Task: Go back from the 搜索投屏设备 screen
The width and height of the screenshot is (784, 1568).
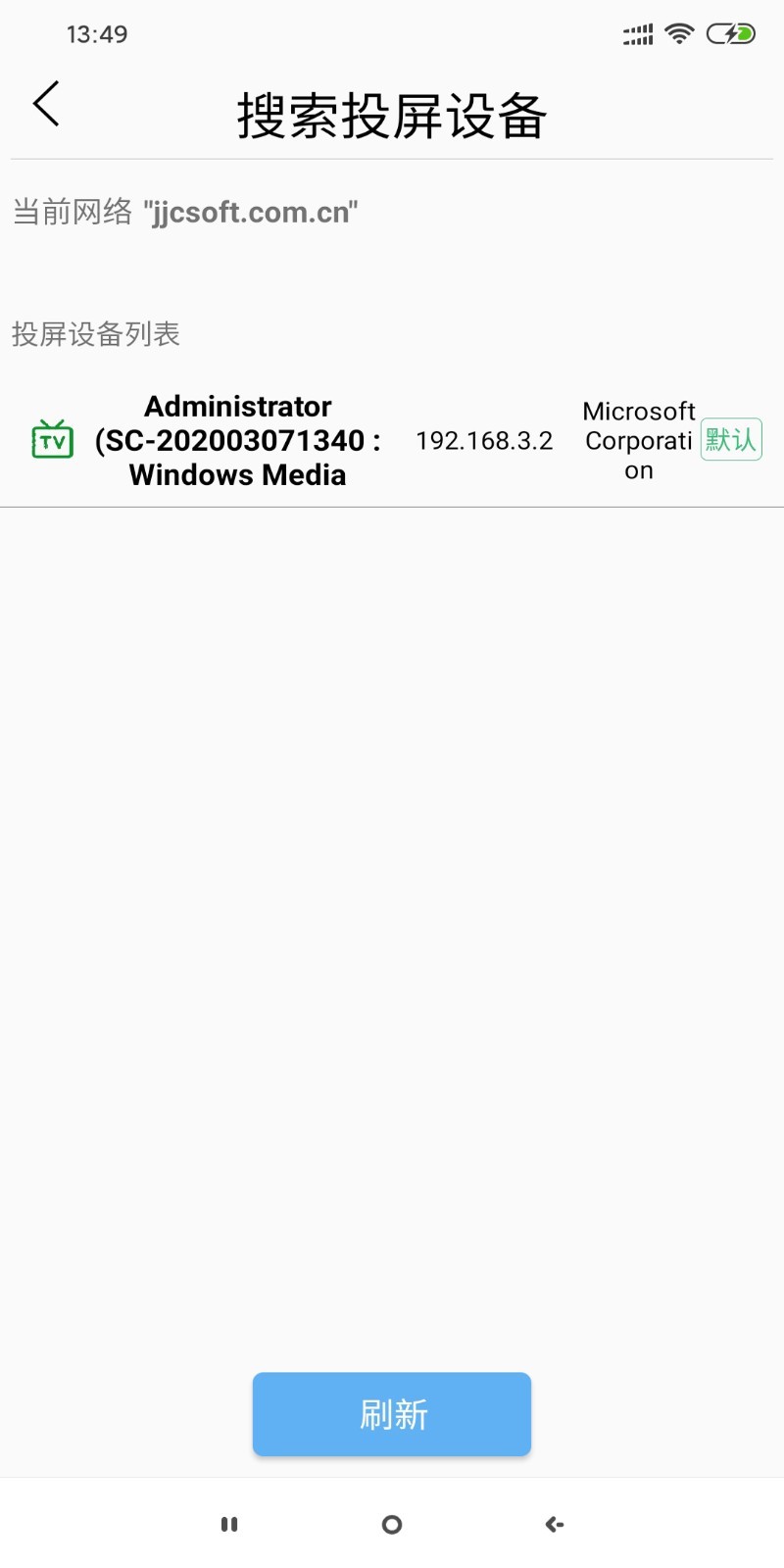Action: click(46, 104)
